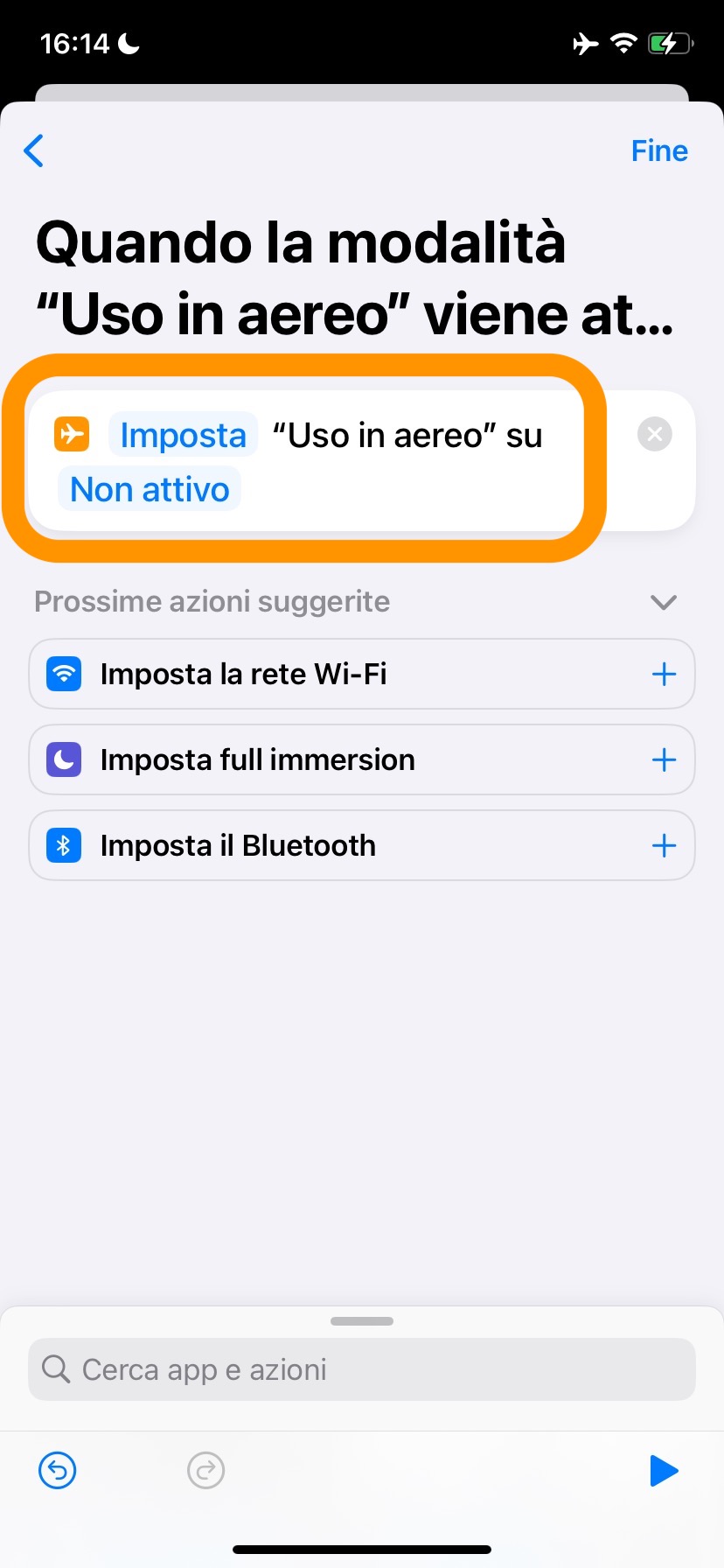Undo the last change

coord(58,1470)
